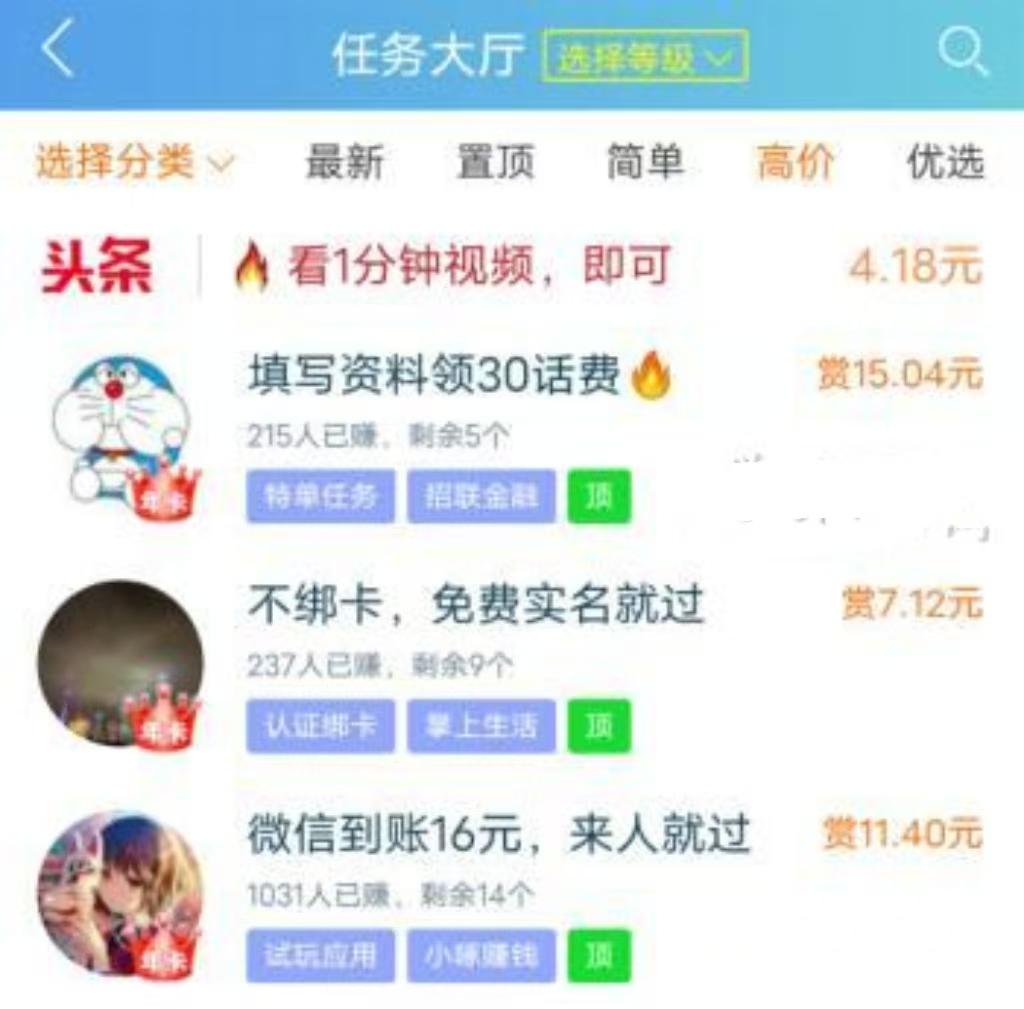The image size is (1024, 1009).
Task: Open the 不绑卡，免费实名就过 task
Action: tap(476, 606)
